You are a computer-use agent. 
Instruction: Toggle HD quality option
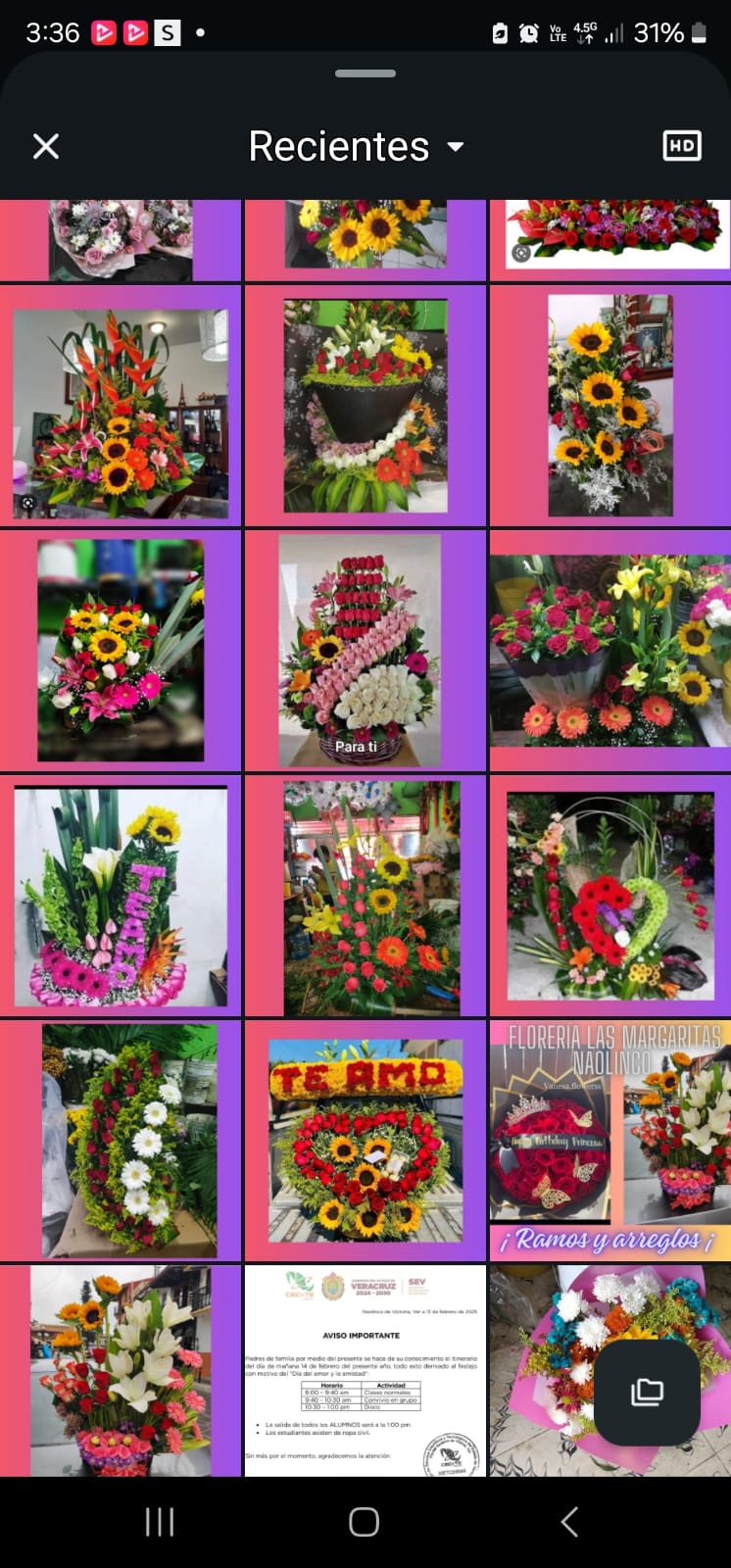[682, 147]
